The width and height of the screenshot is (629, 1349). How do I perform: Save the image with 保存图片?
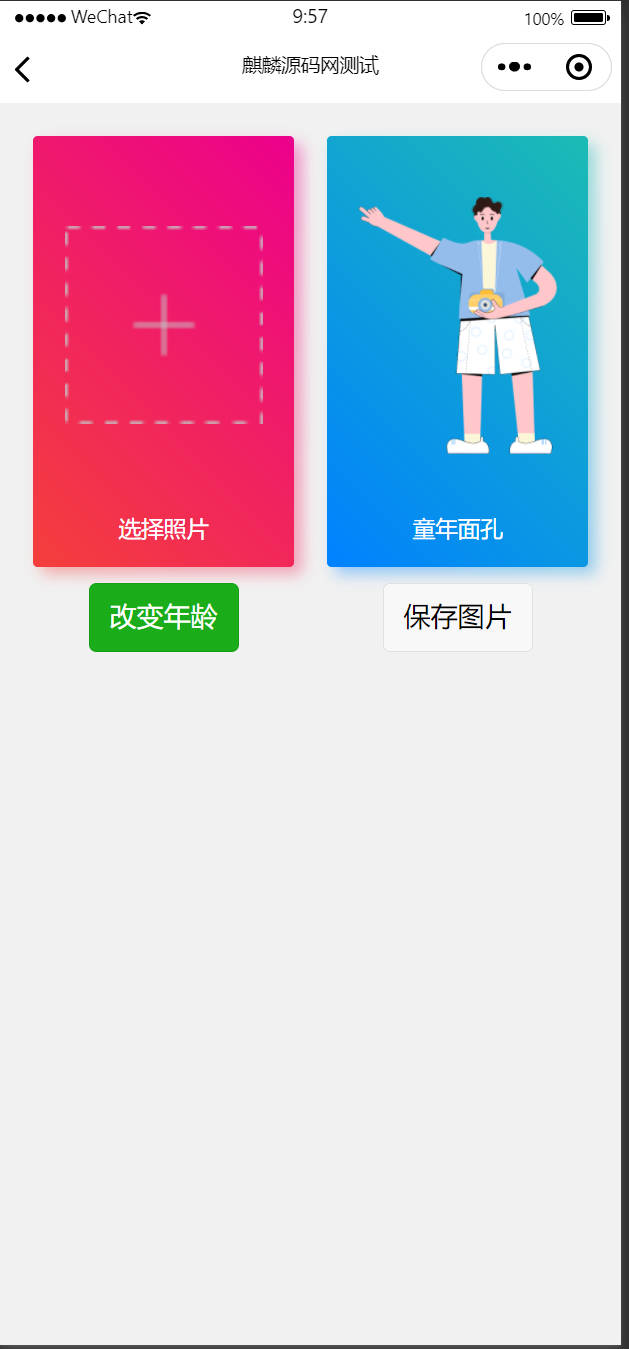(x=458, y=617)
